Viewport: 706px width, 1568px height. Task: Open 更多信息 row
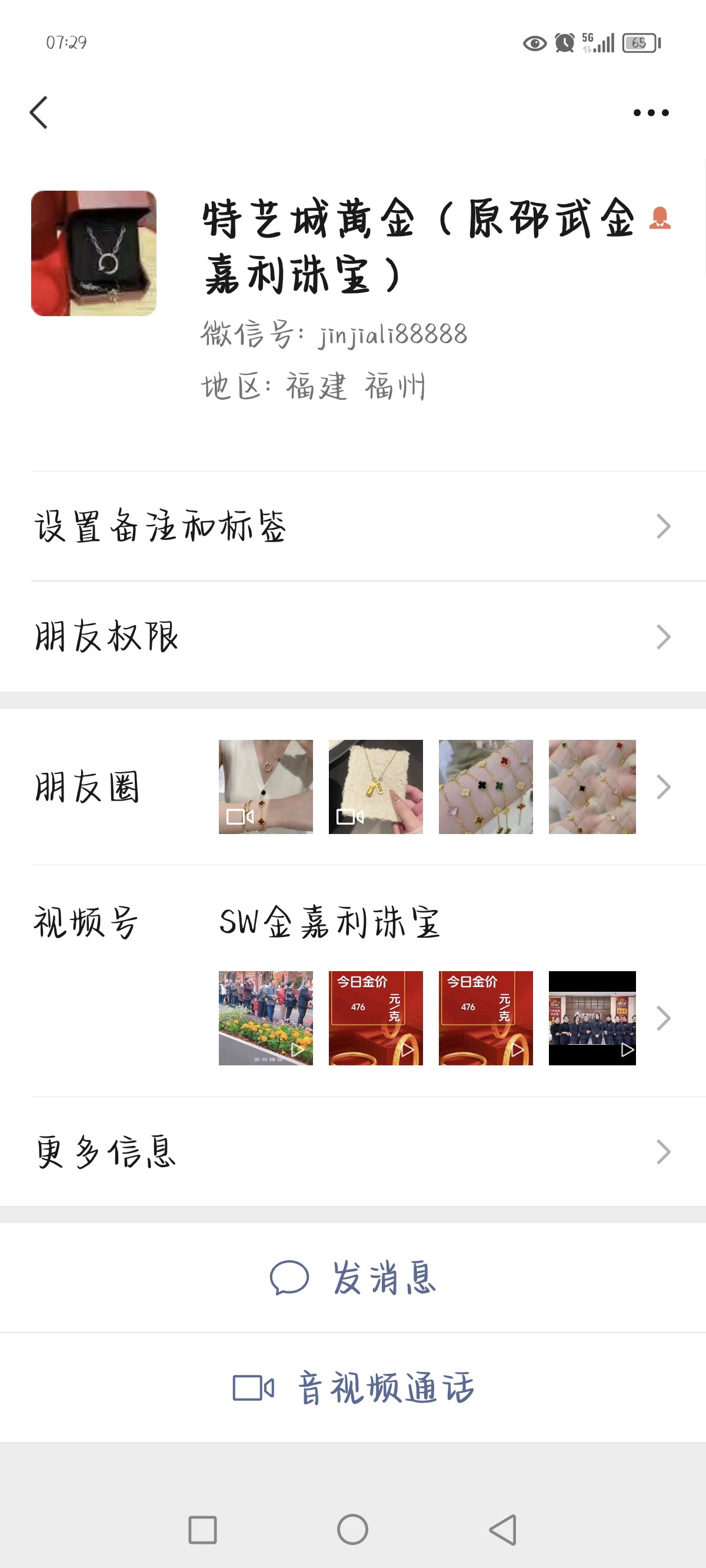pyautogui.click(x=353, y=1152)
